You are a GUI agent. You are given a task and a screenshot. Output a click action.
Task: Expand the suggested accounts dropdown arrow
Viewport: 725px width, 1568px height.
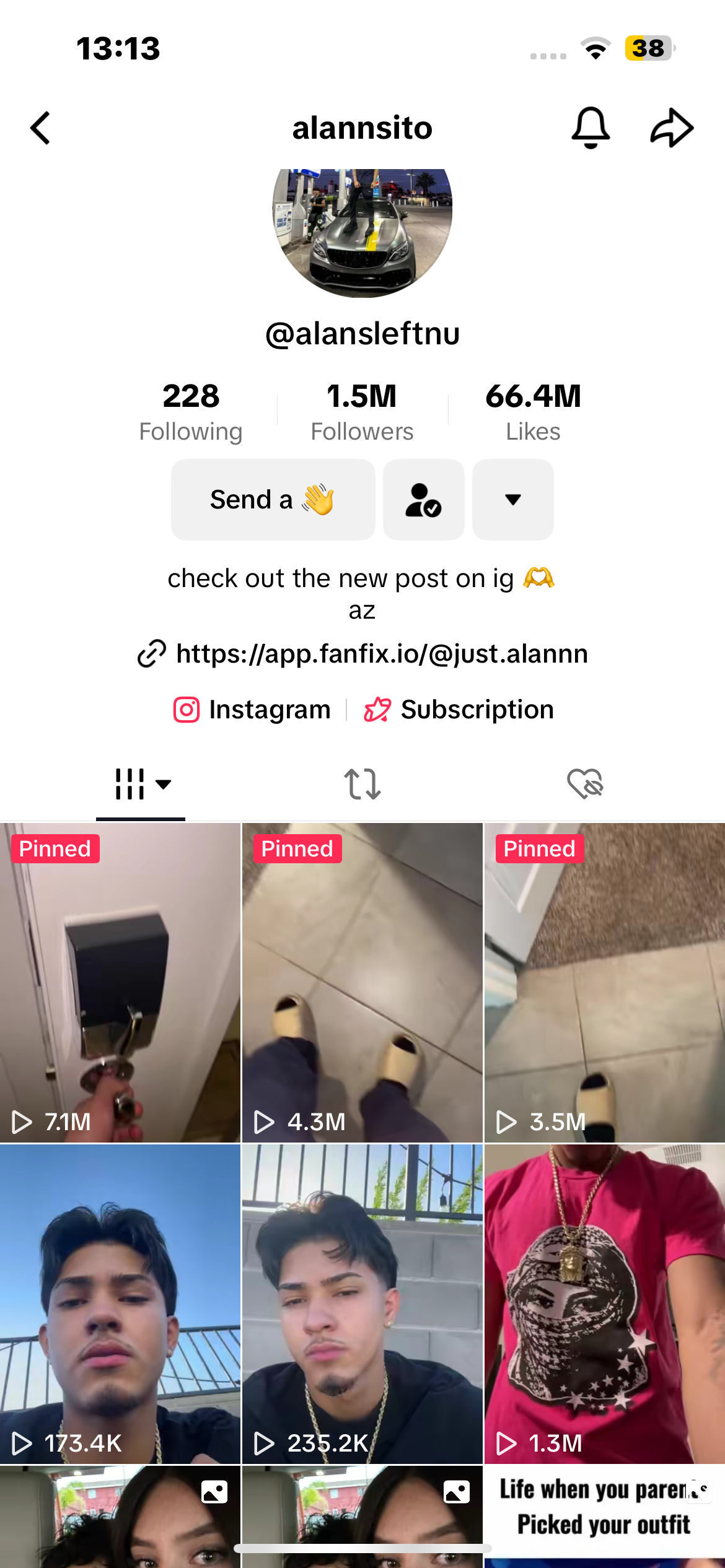point(512,500)
